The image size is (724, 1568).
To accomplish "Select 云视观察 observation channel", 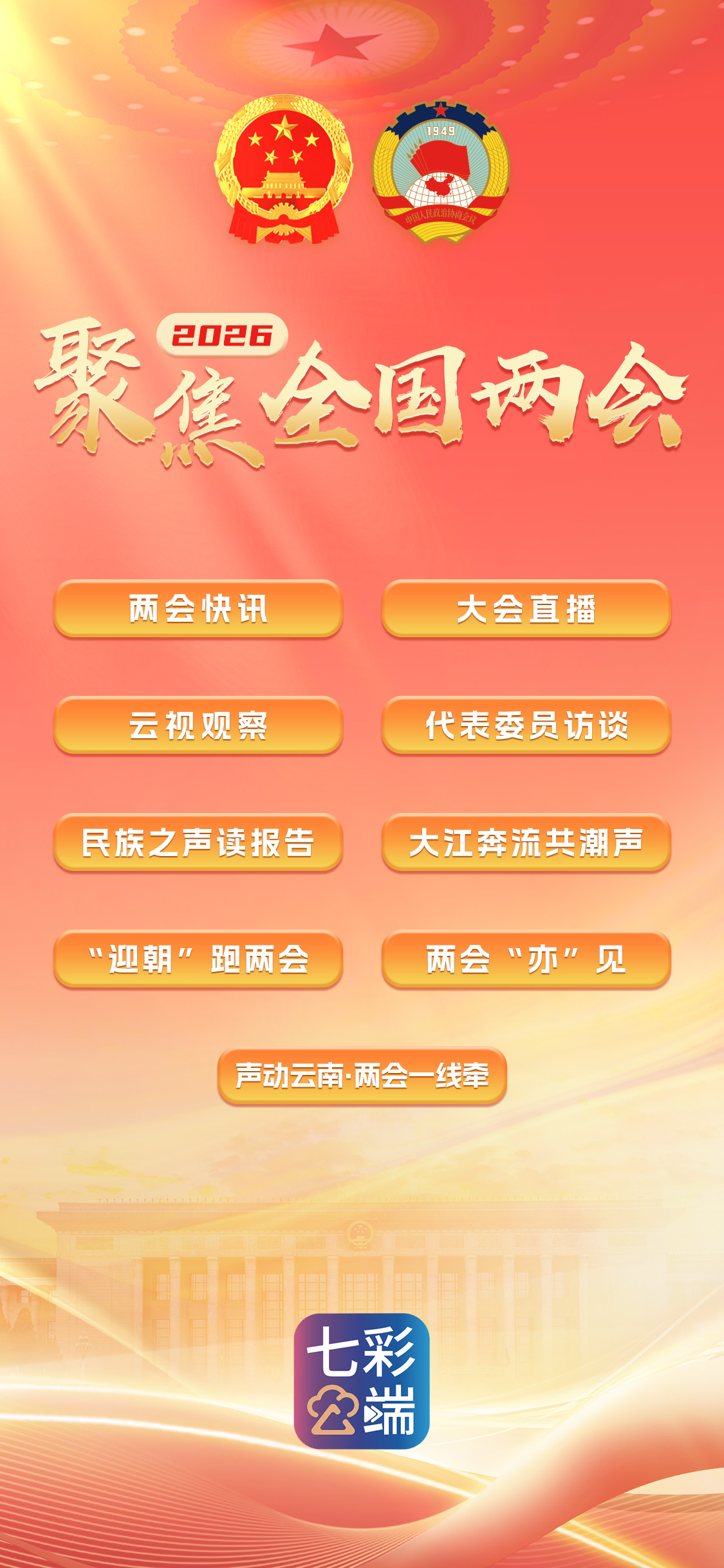I will (200, 726).
